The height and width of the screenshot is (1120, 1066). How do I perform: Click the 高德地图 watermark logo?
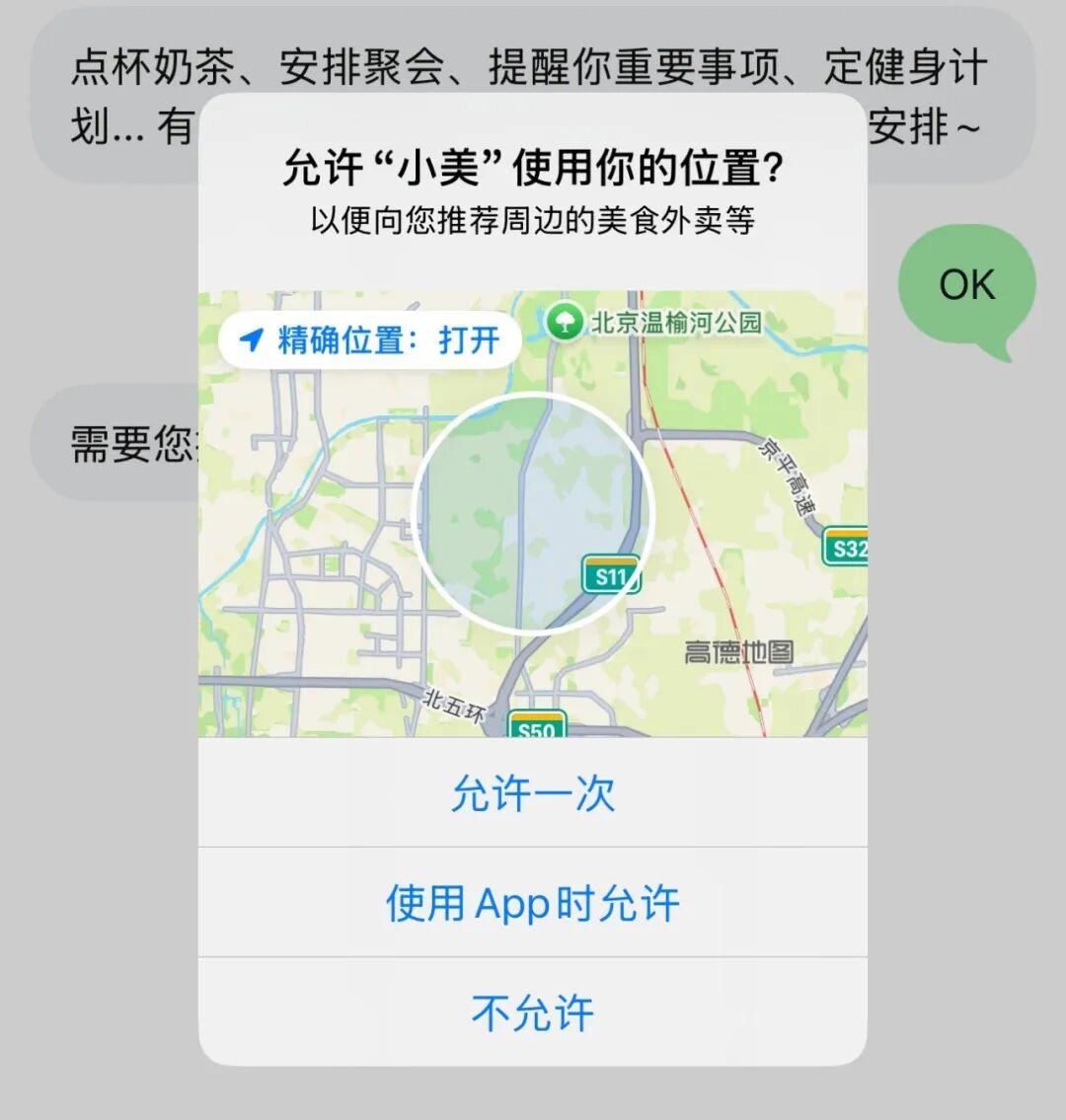pos(738,653)
